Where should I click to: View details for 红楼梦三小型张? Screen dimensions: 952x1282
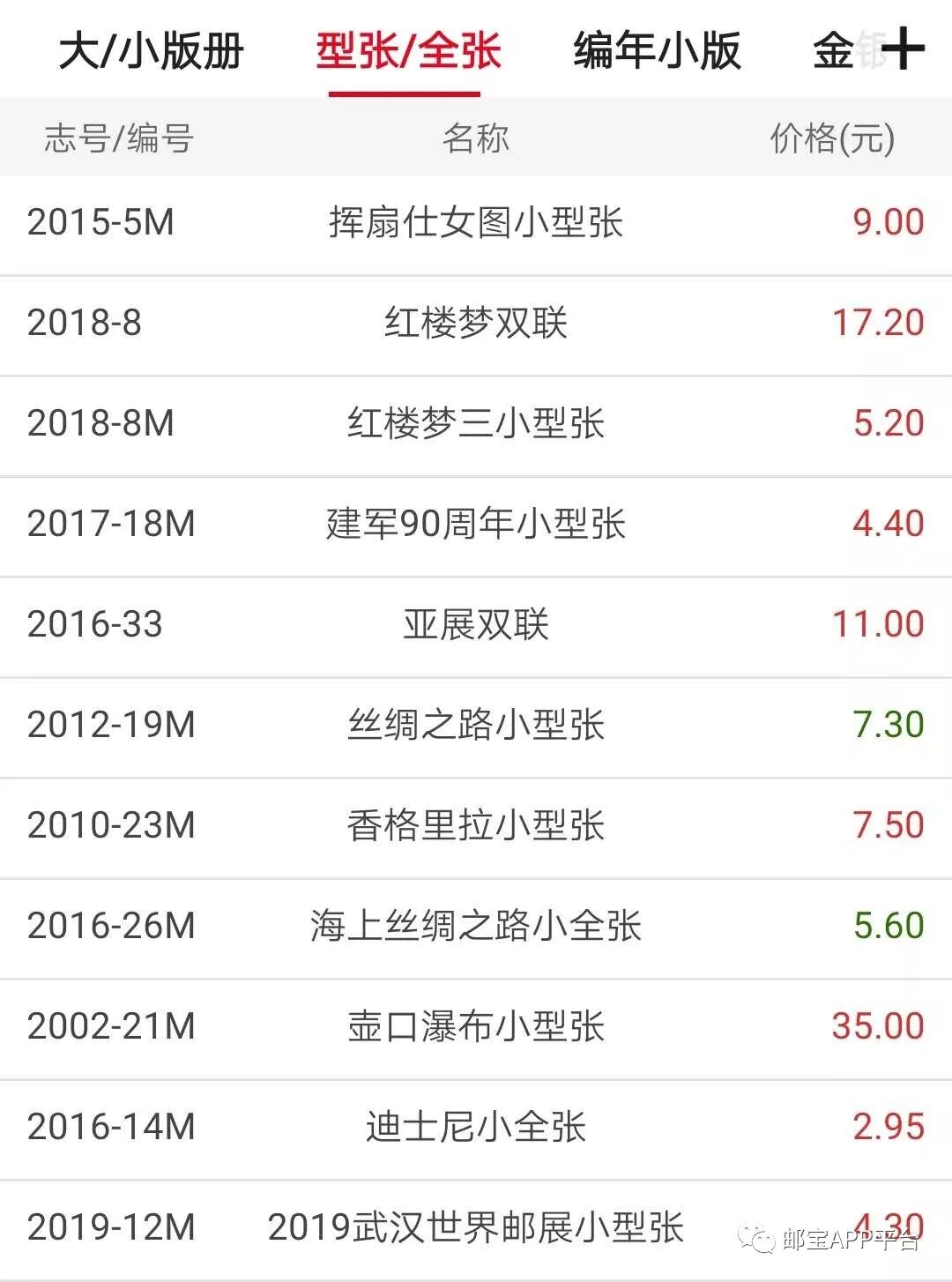point(476,423)
